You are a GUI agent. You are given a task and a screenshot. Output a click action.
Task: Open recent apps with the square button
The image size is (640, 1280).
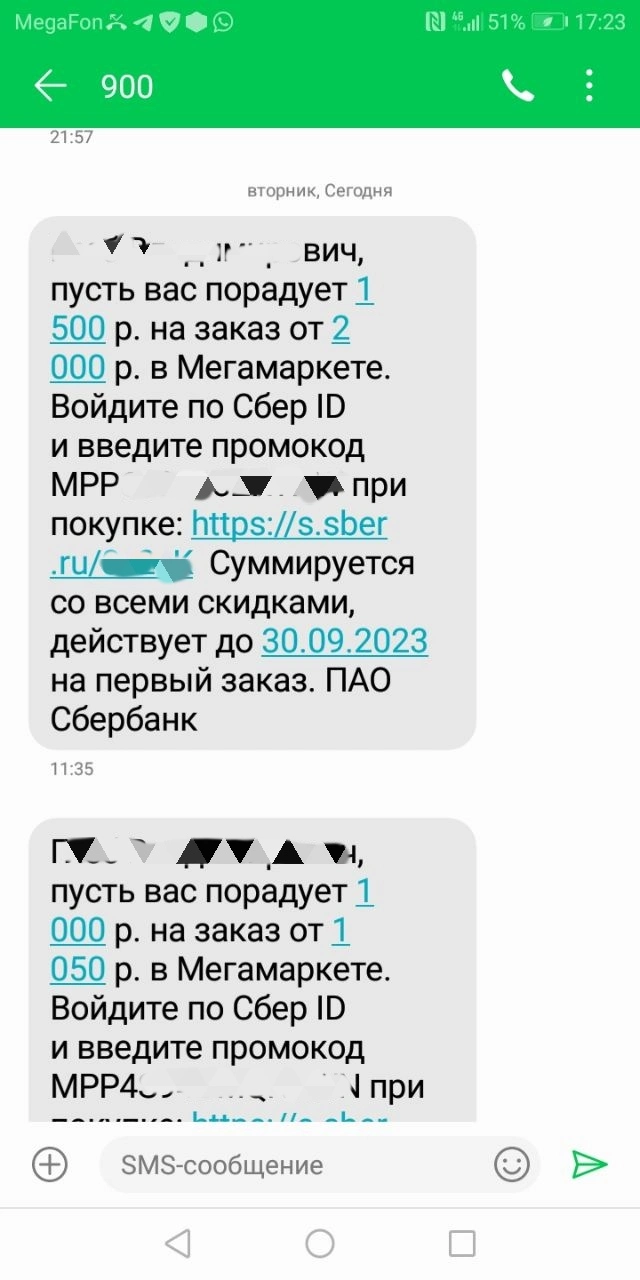coord(462,1243)
